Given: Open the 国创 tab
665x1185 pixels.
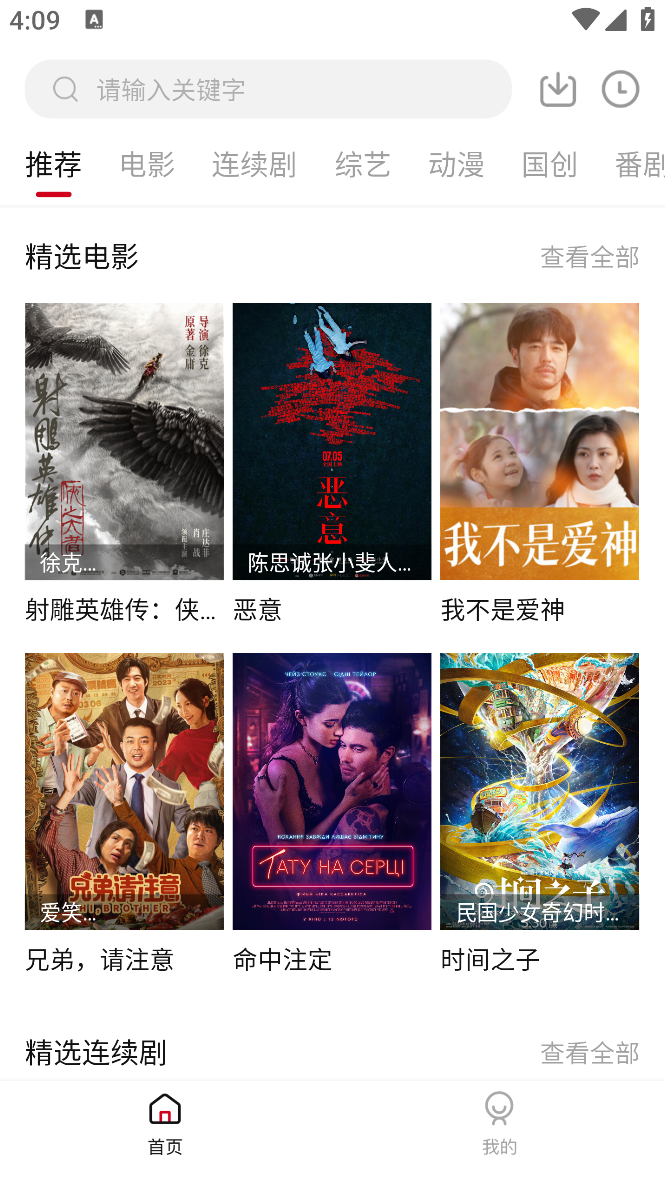Looking at the screenshot, I should coord(549,164).
